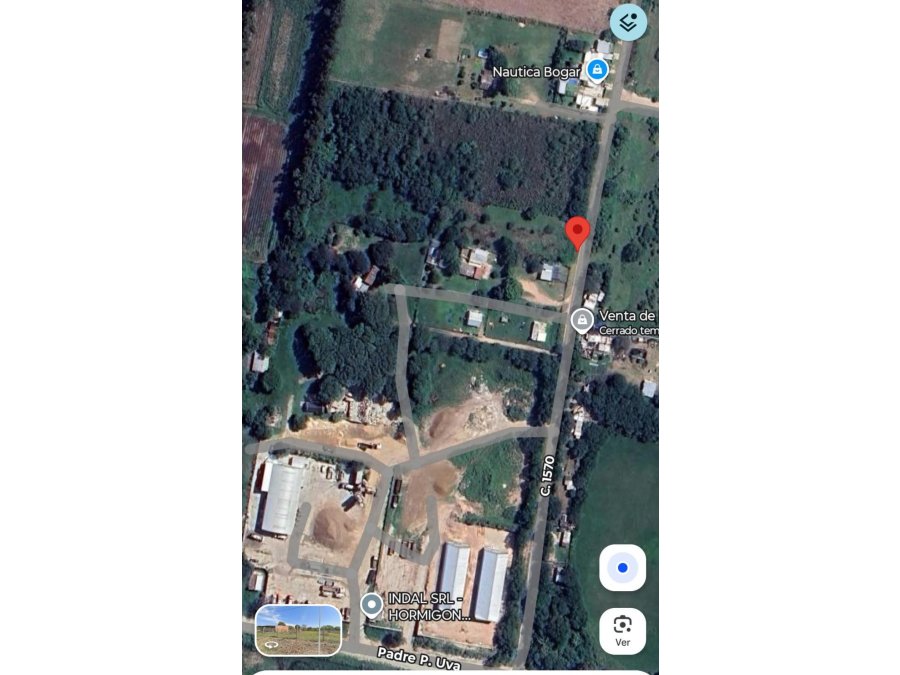Open the Venta de place marker
The width and height of the screenshot is (900, 675).
[x=582, y=320]
